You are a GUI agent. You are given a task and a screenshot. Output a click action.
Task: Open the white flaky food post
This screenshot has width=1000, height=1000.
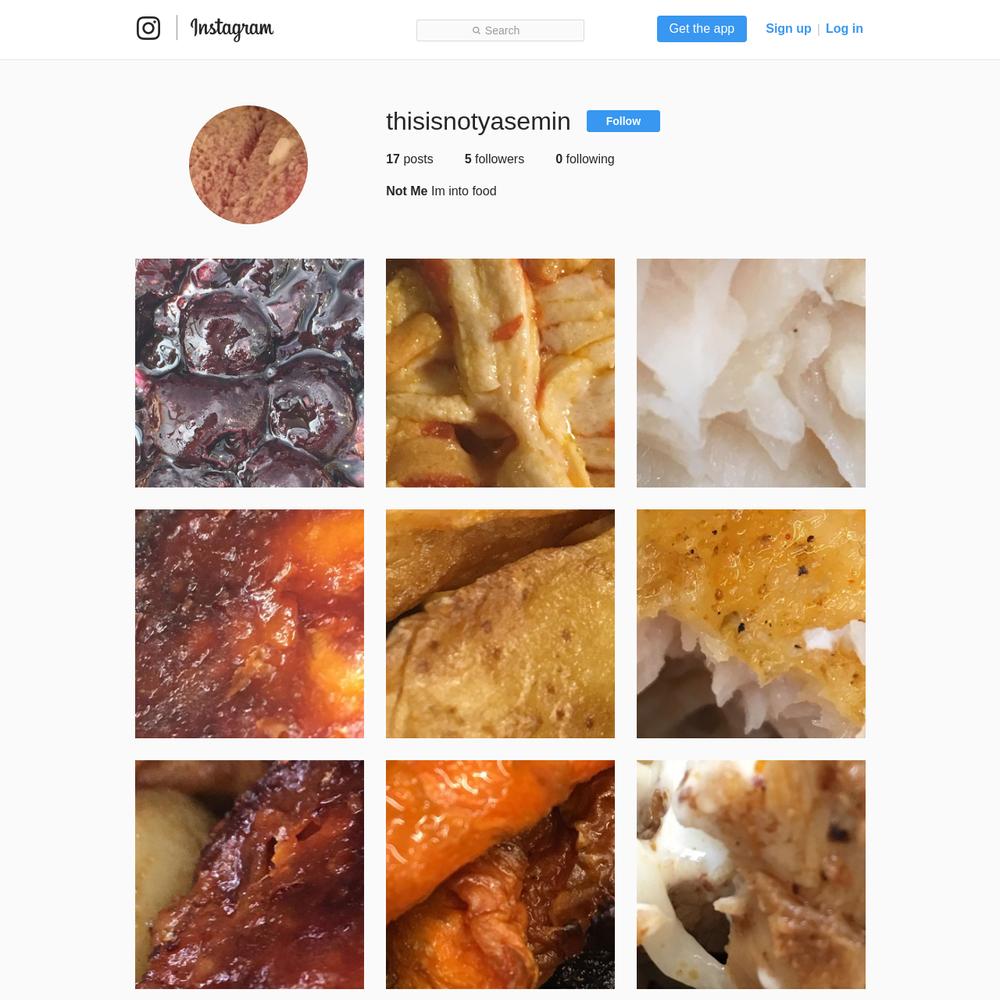[x=751, y=373]
